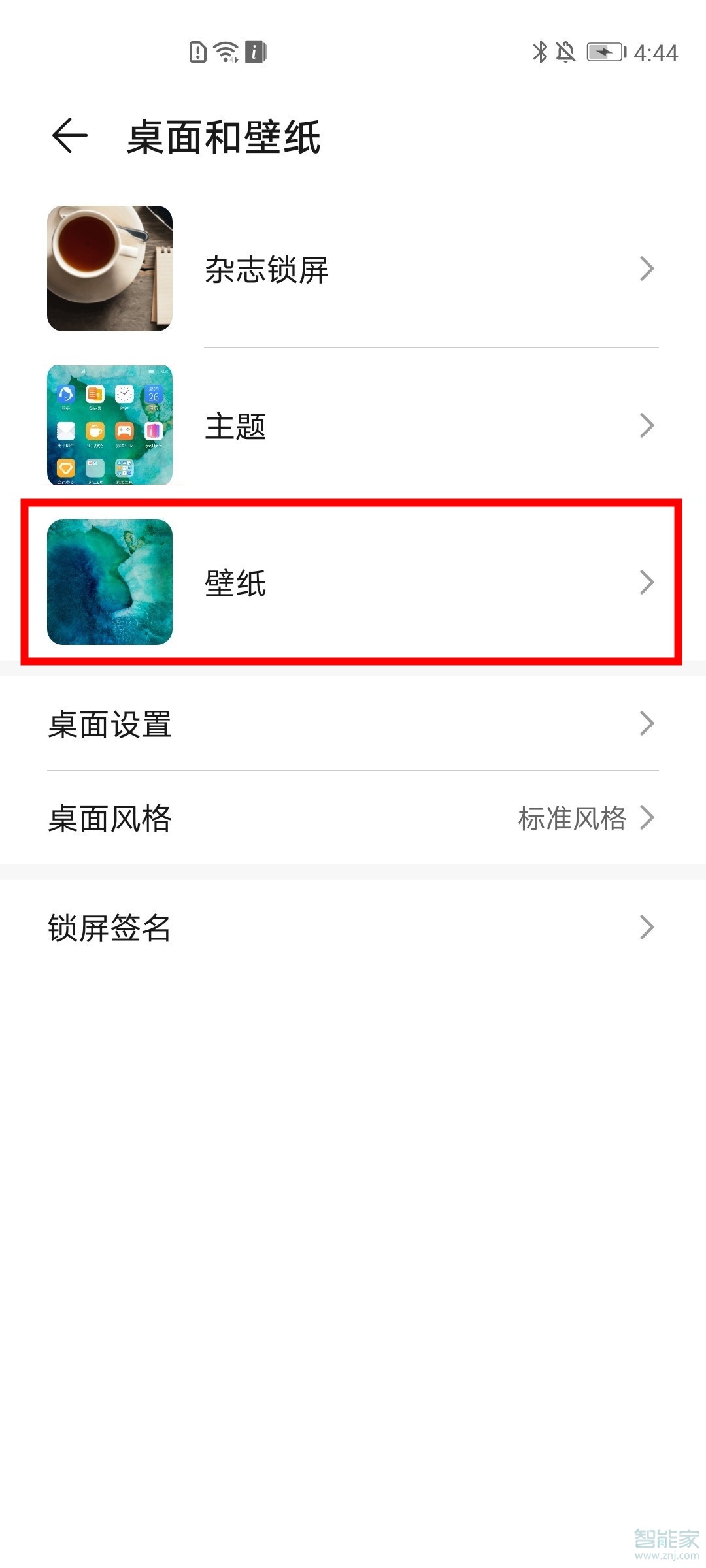Click the home screen theme preview image

[109, 425]
